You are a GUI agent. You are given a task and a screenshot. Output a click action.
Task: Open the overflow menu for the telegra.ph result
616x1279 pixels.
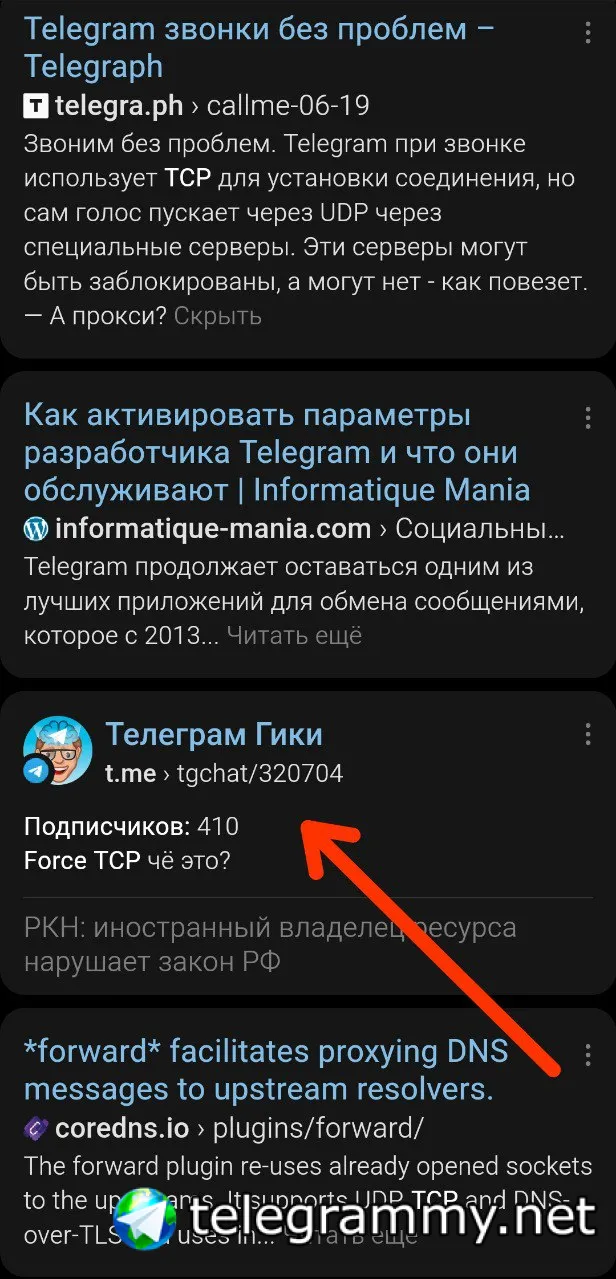click(x=588, y=34)
